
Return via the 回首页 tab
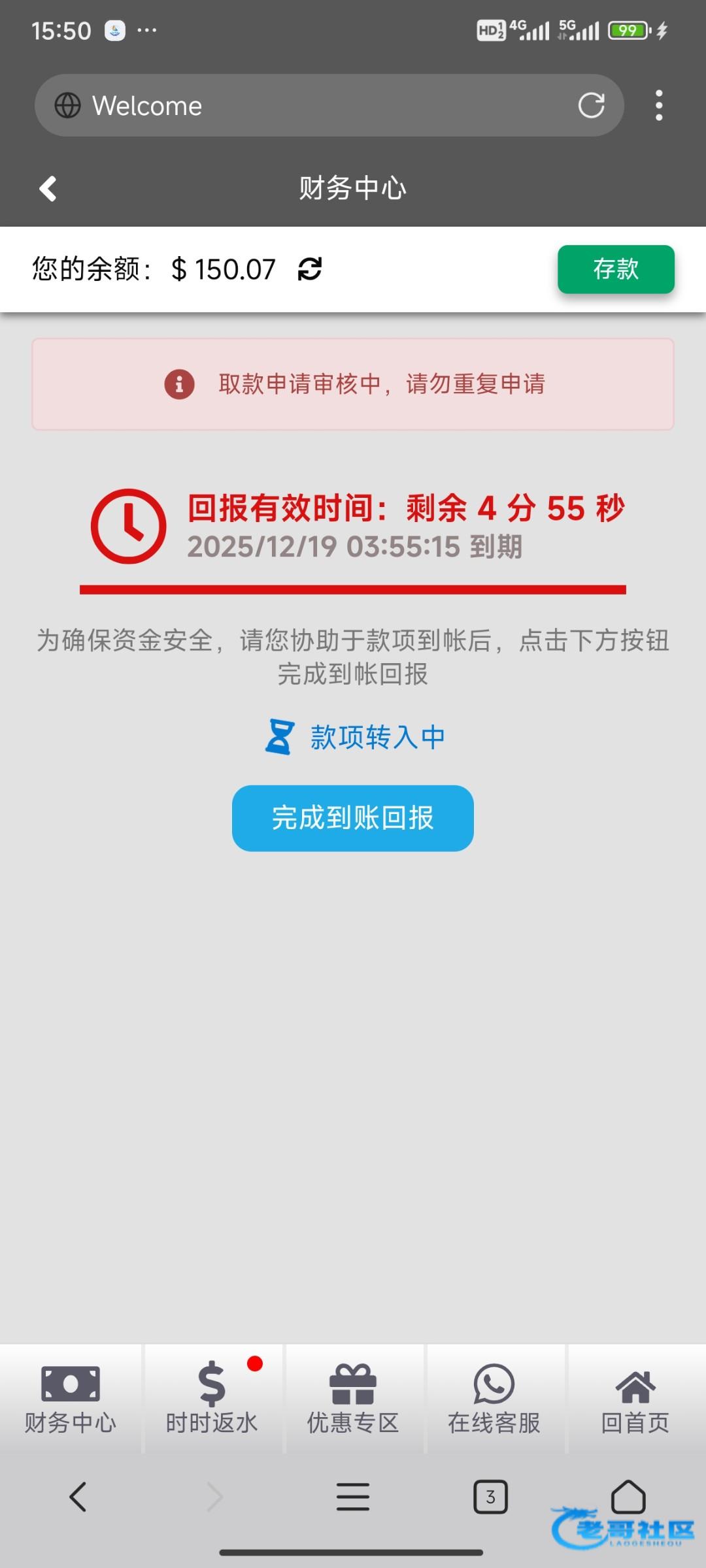[x=635, y=1399]
